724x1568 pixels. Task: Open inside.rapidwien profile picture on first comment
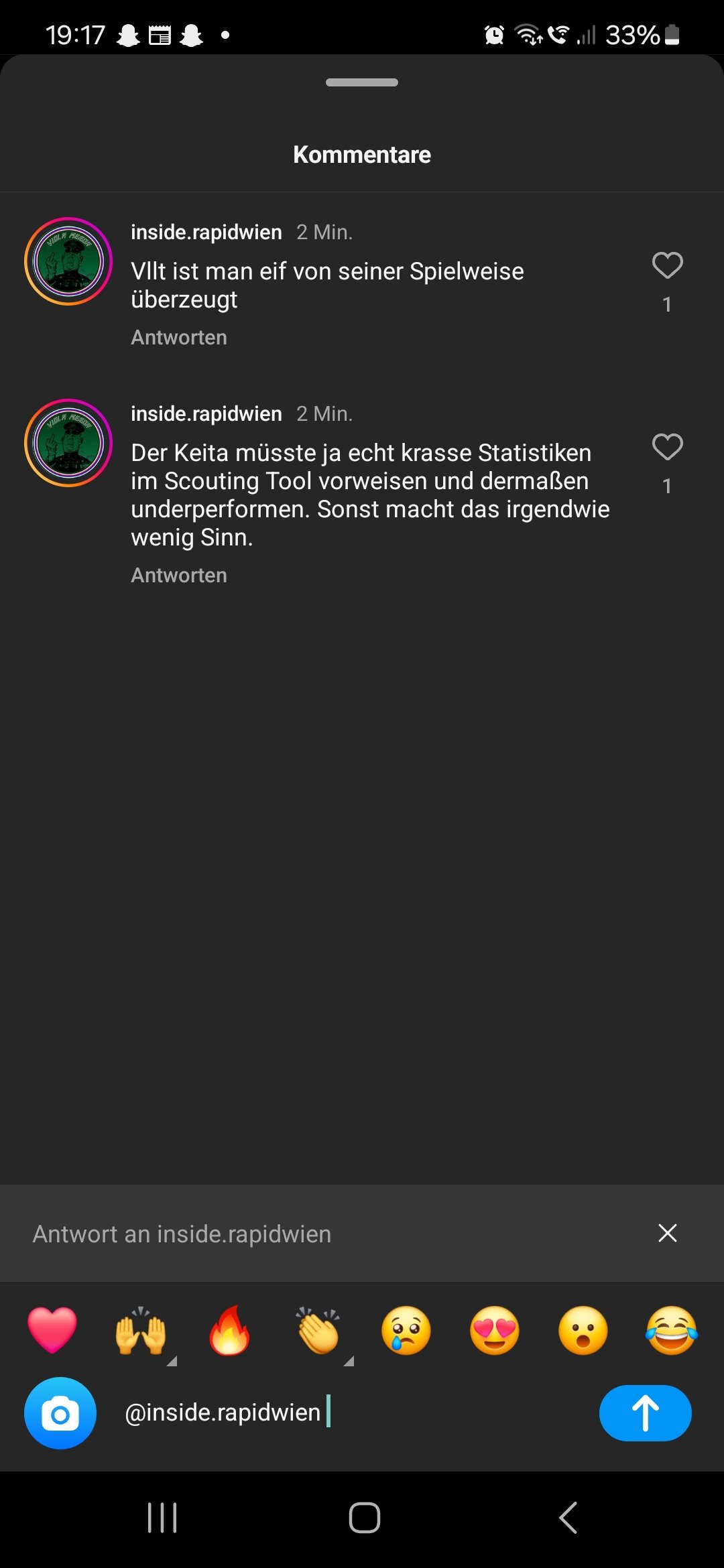(68, 261)
